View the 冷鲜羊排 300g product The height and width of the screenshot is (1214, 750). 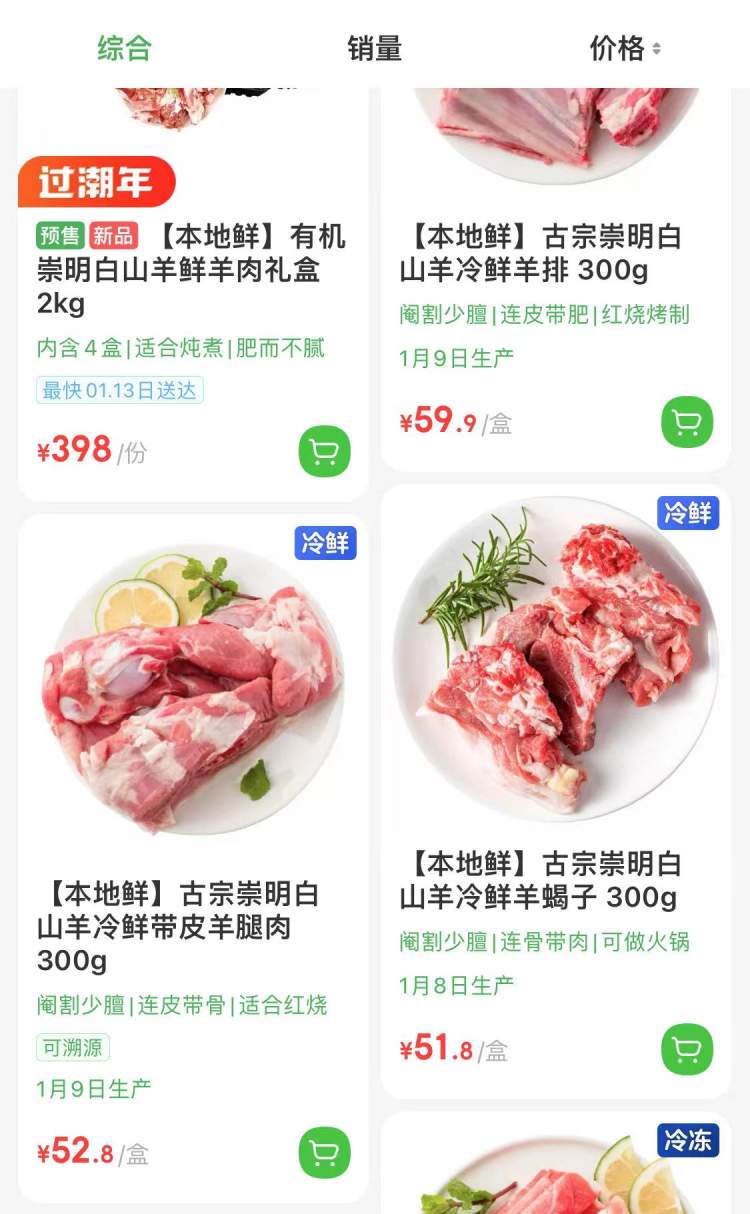[540, 254]
